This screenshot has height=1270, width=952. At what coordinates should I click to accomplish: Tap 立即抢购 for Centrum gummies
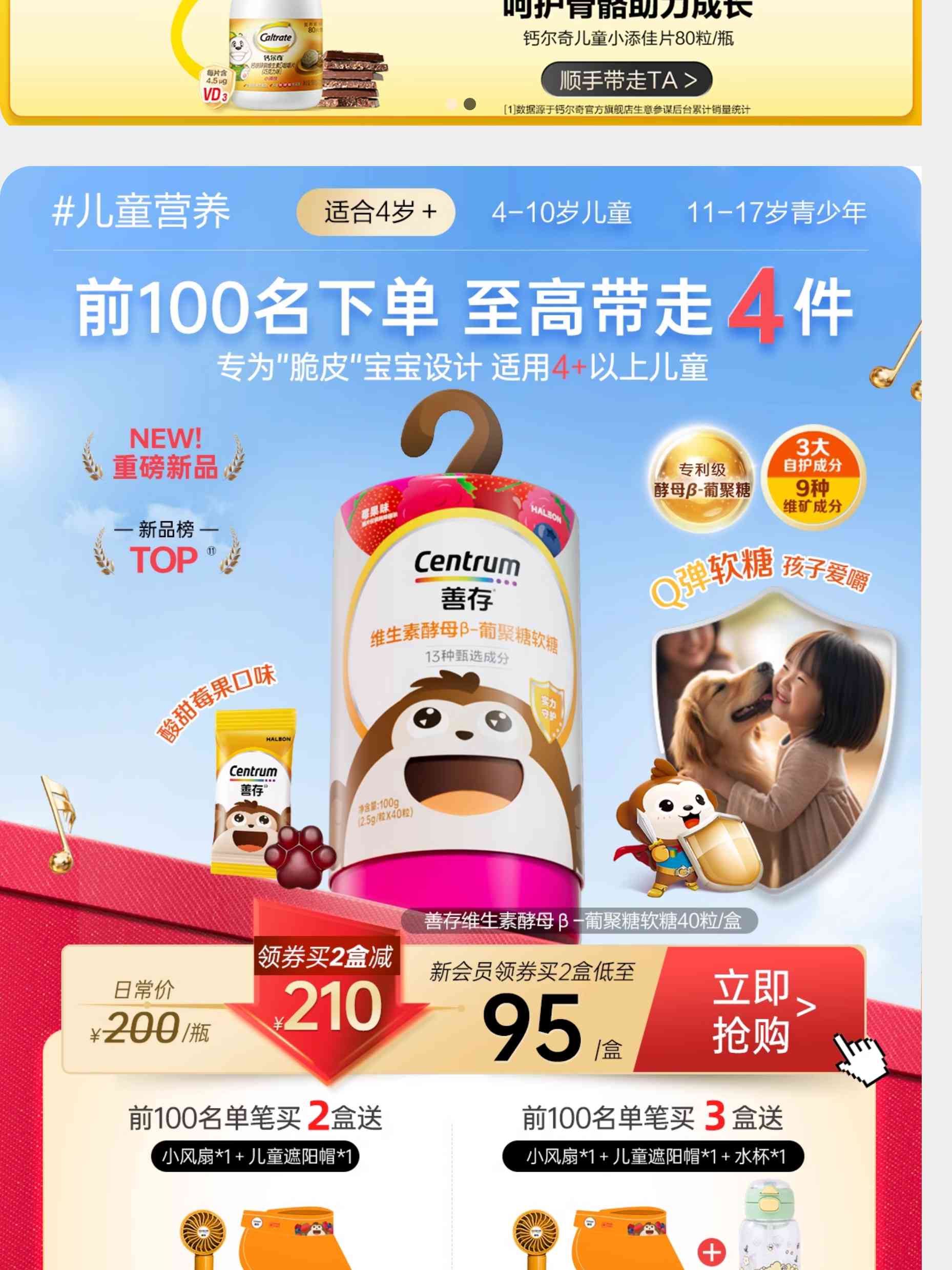click(752, 1012)
